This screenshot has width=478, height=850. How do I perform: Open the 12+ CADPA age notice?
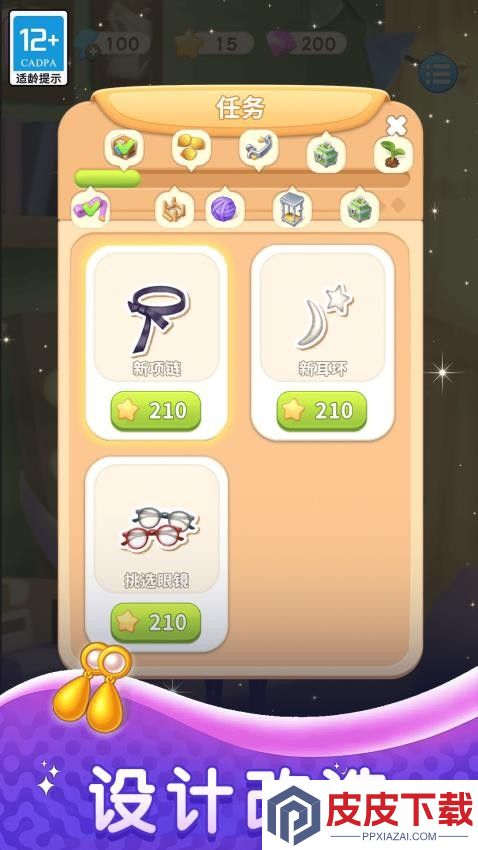tap(38, 48)
